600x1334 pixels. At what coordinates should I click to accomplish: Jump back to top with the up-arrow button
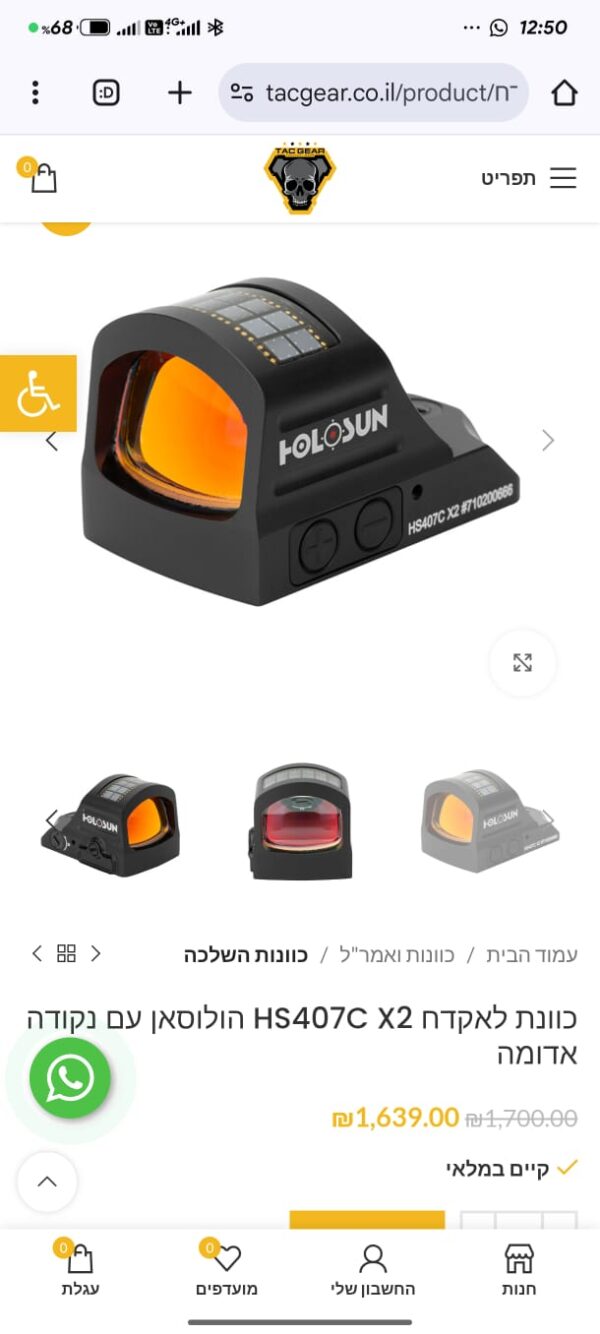point(47,1181)
